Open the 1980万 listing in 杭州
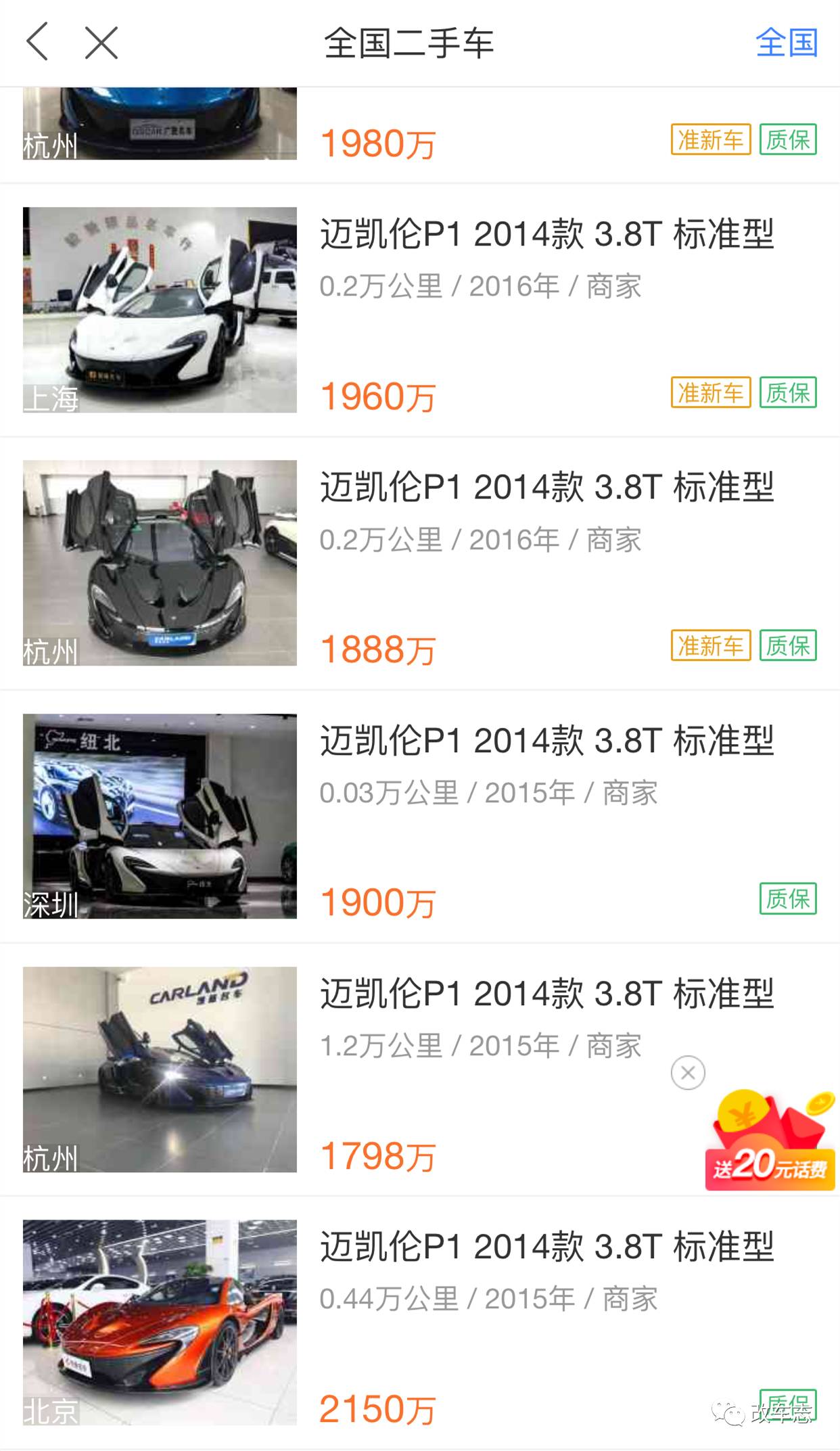 pyautogui.click(x=377, y=143)
